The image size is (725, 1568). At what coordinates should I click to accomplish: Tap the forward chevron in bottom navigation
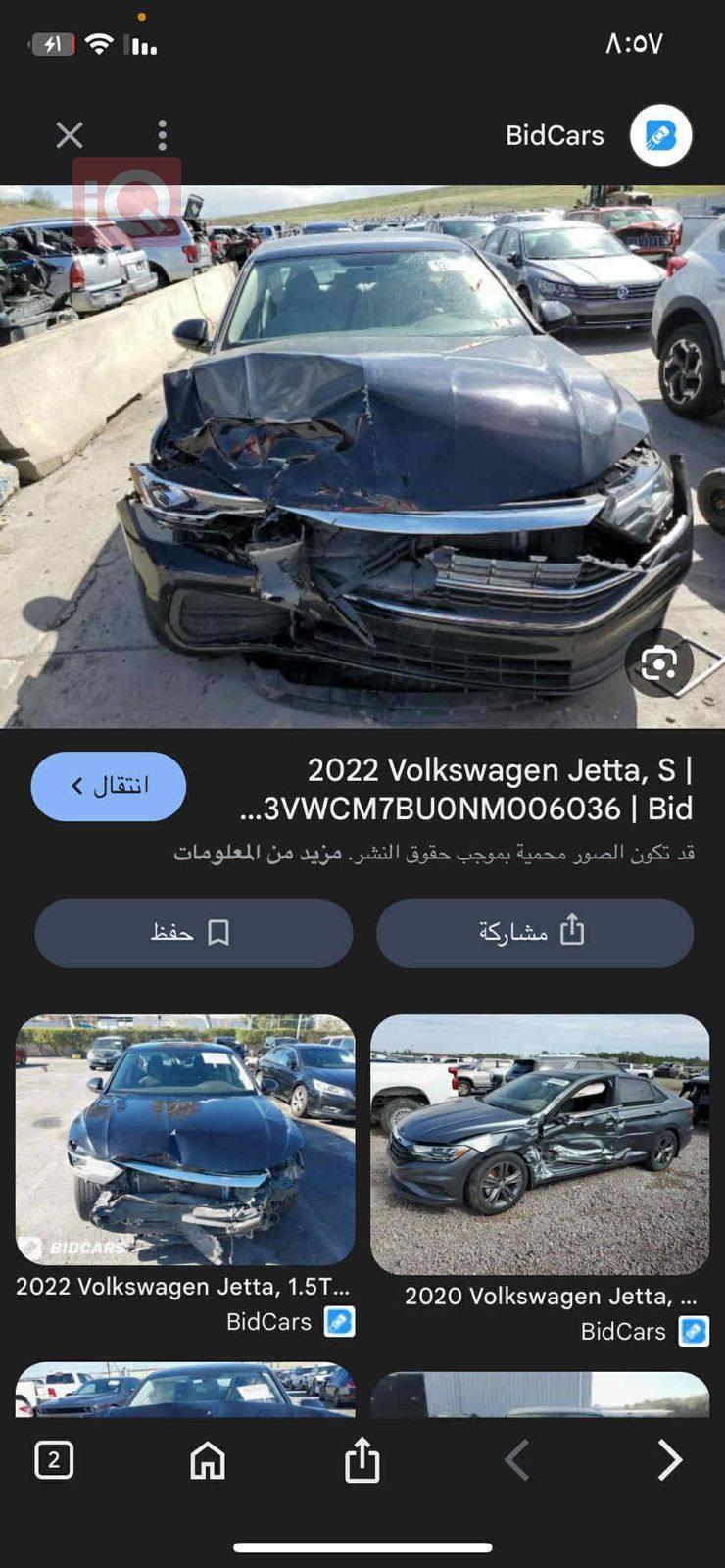pyautogui.click(x=670, y=1460)
